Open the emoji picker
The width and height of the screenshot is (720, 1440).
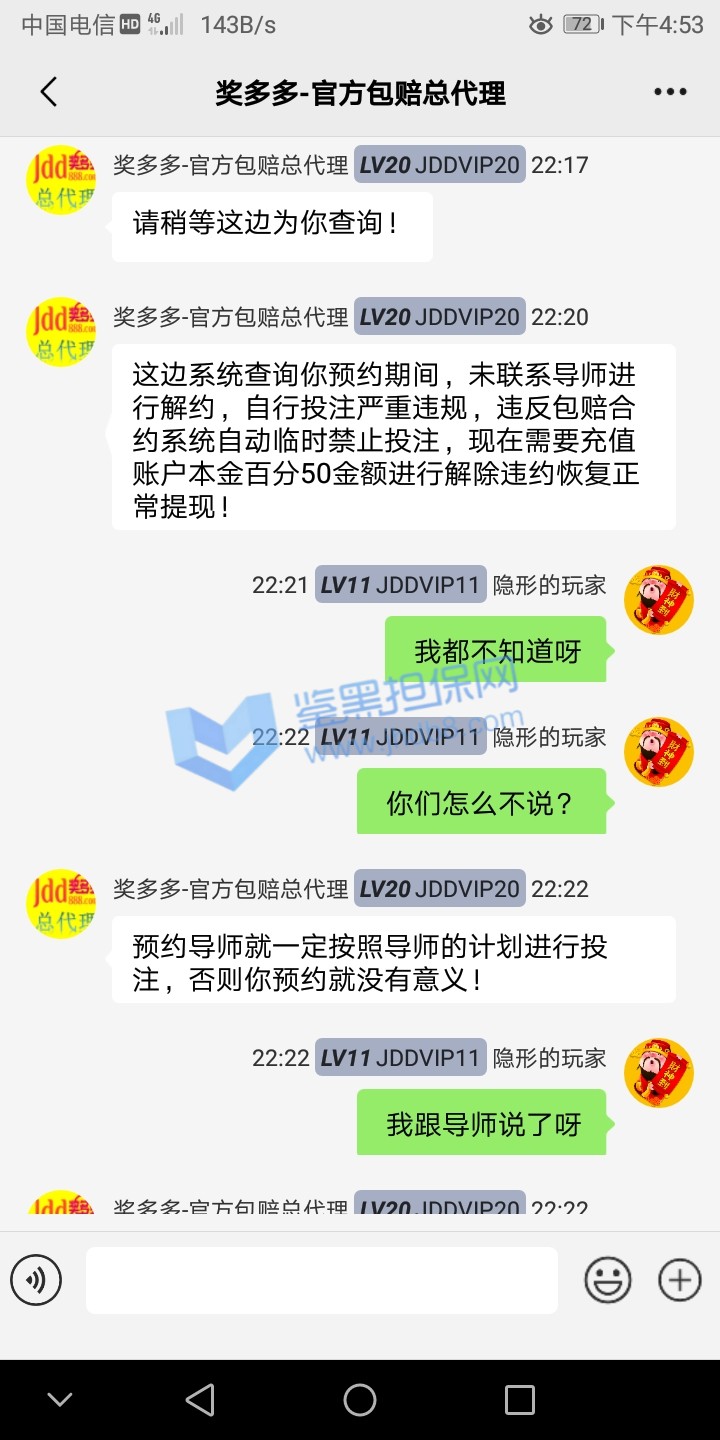(x=608, y=1280)
